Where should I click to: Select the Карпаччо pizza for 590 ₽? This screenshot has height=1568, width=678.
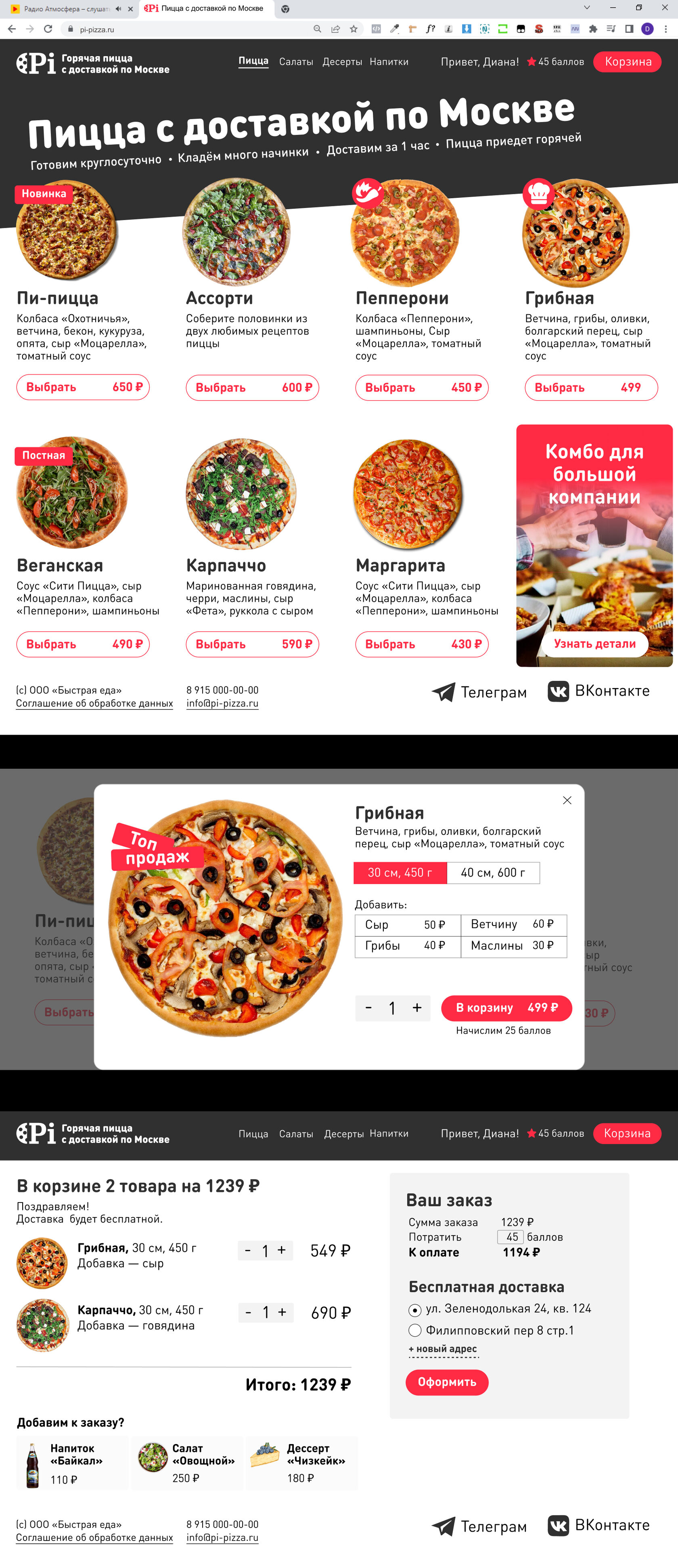tap(252, 644)
